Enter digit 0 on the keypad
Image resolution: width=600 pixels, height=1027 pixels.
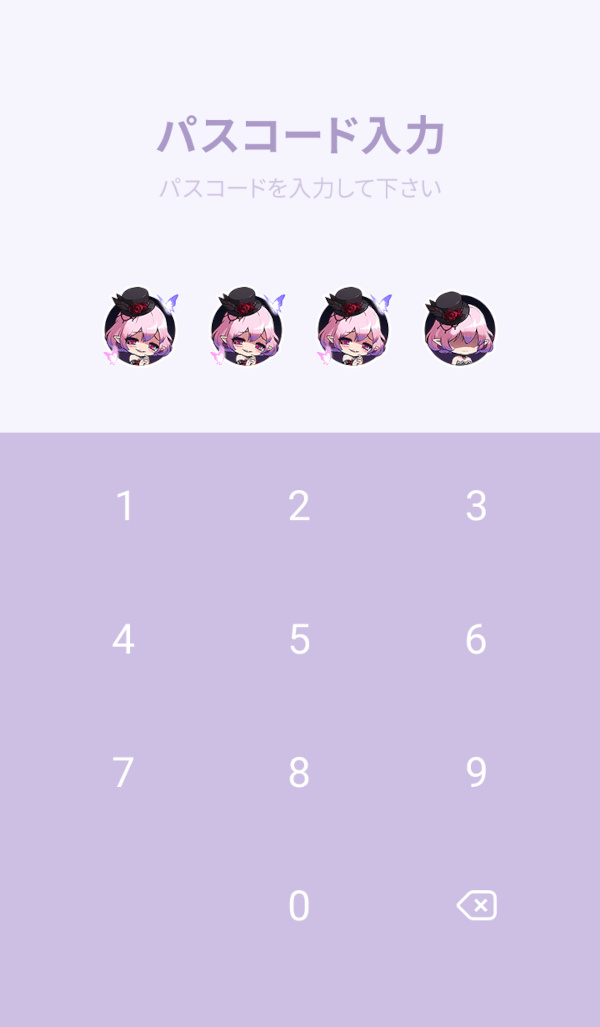tap(299, 906)
